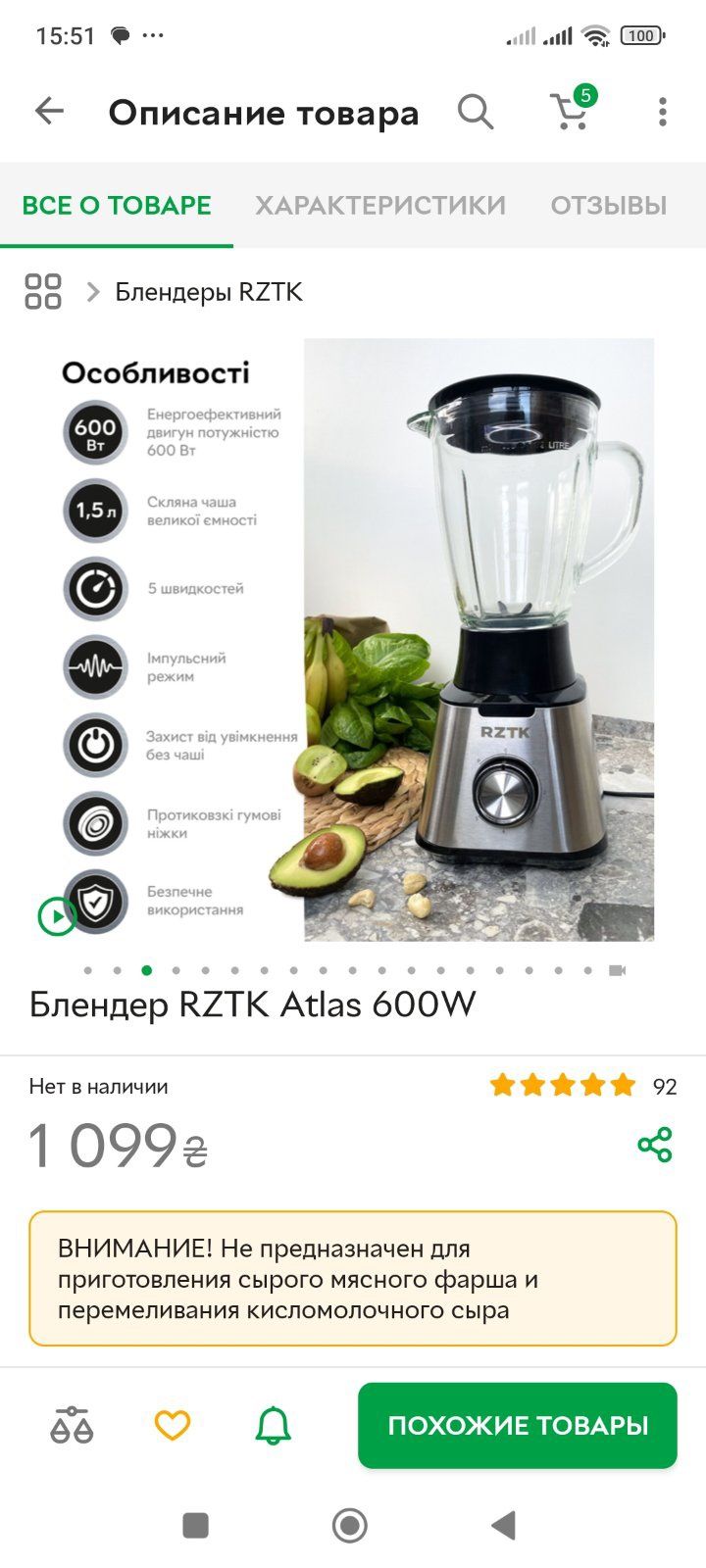Switch to the Характеристики tab
The image size is (706, 1568).
[x=380, y=205]
